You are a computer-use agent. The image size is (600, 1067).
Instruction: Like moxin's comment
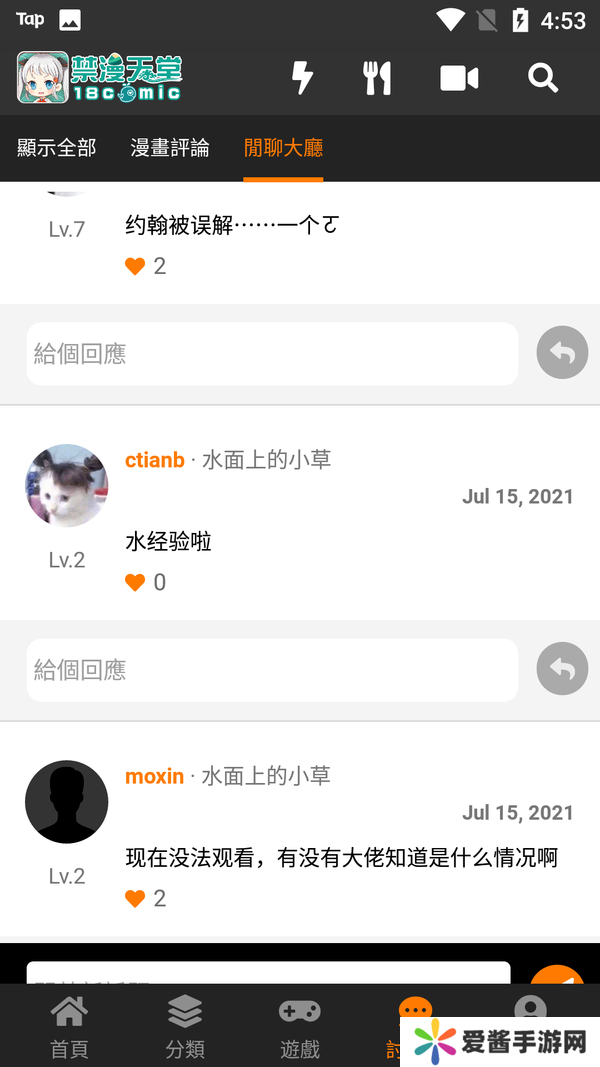coord(136,898)
